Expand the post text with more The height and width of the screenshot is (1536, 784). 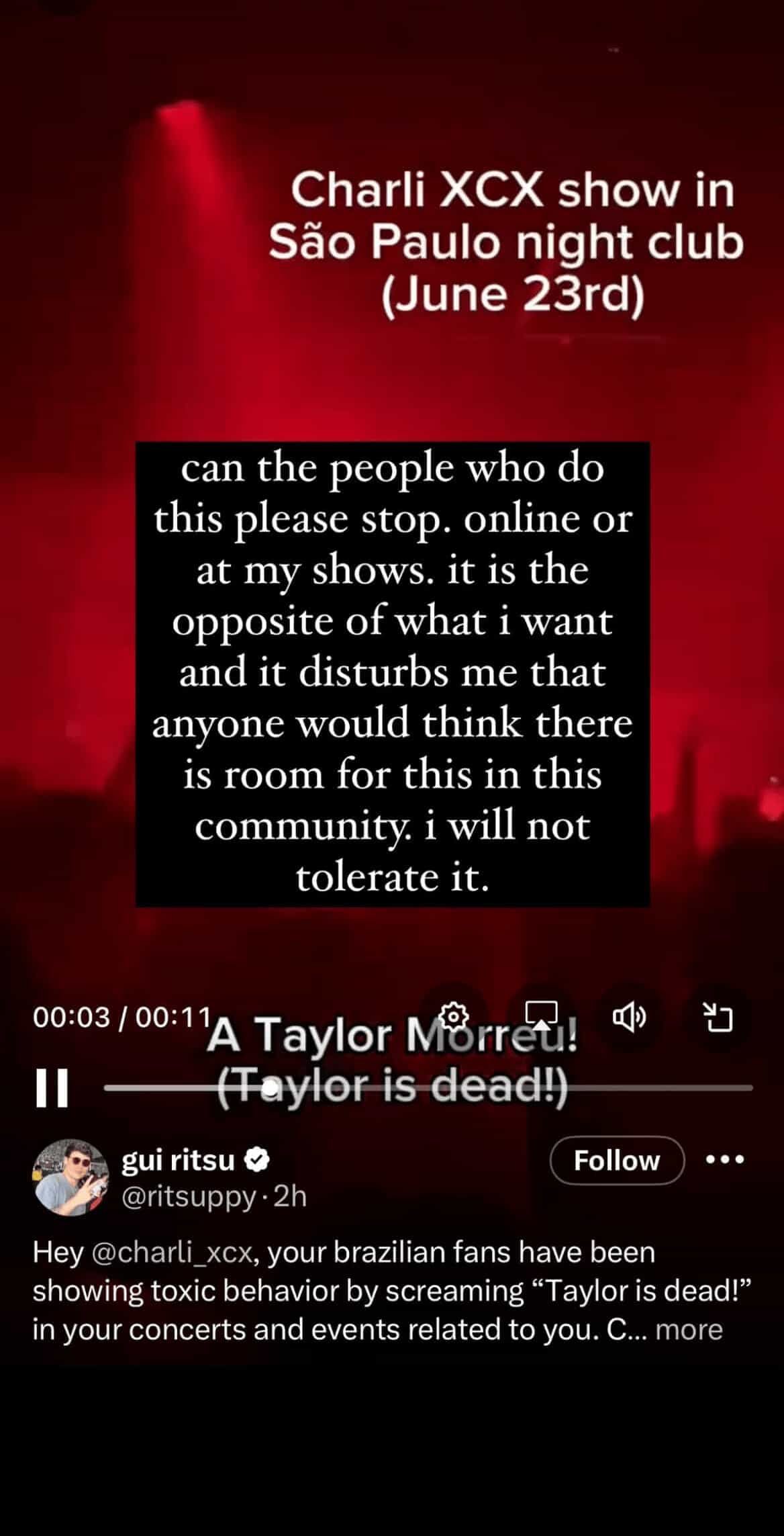pyautogui.click(x=689, y=1329)
